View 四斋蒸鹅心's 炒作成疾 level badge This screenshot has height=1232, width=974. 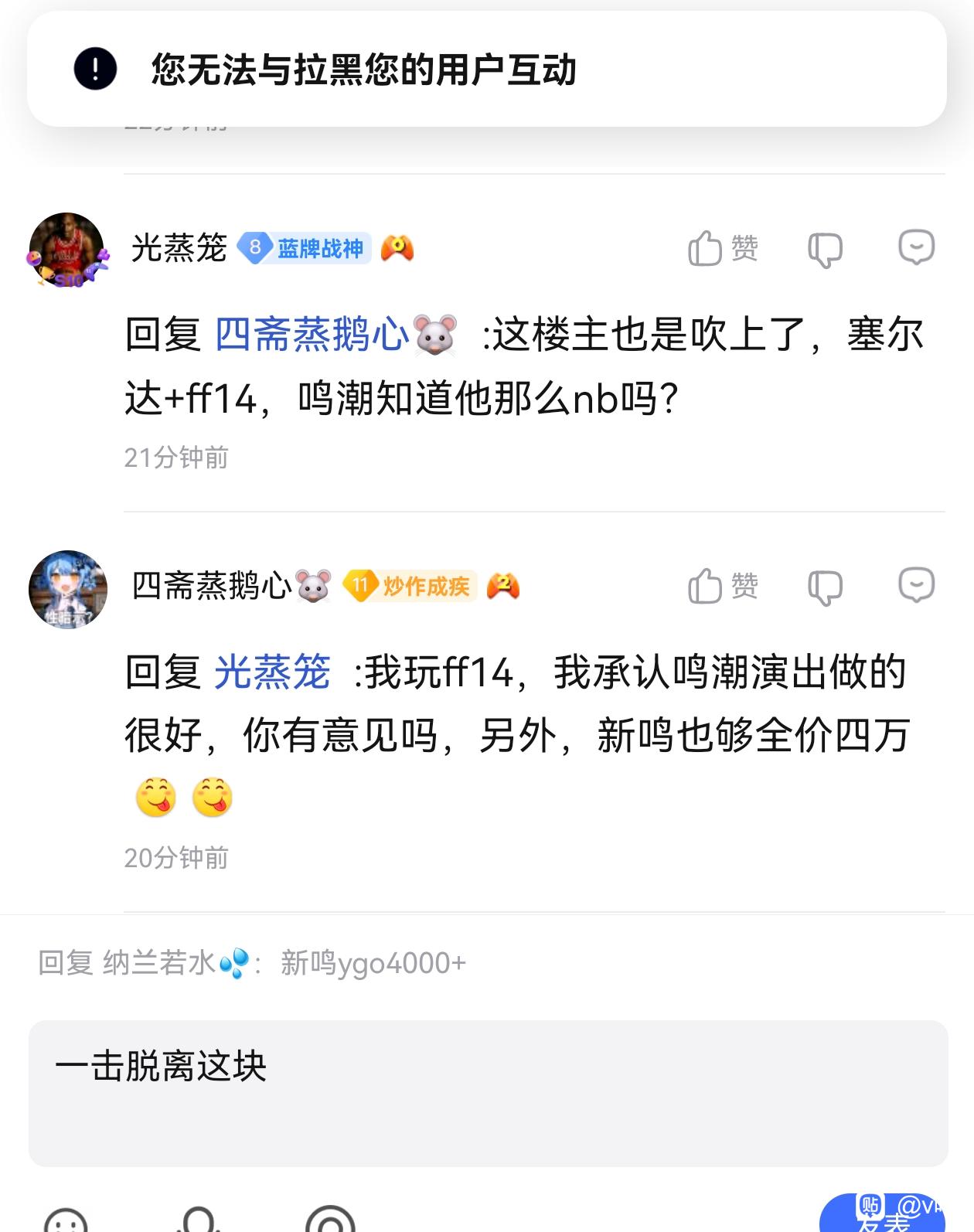coord(410,586)
